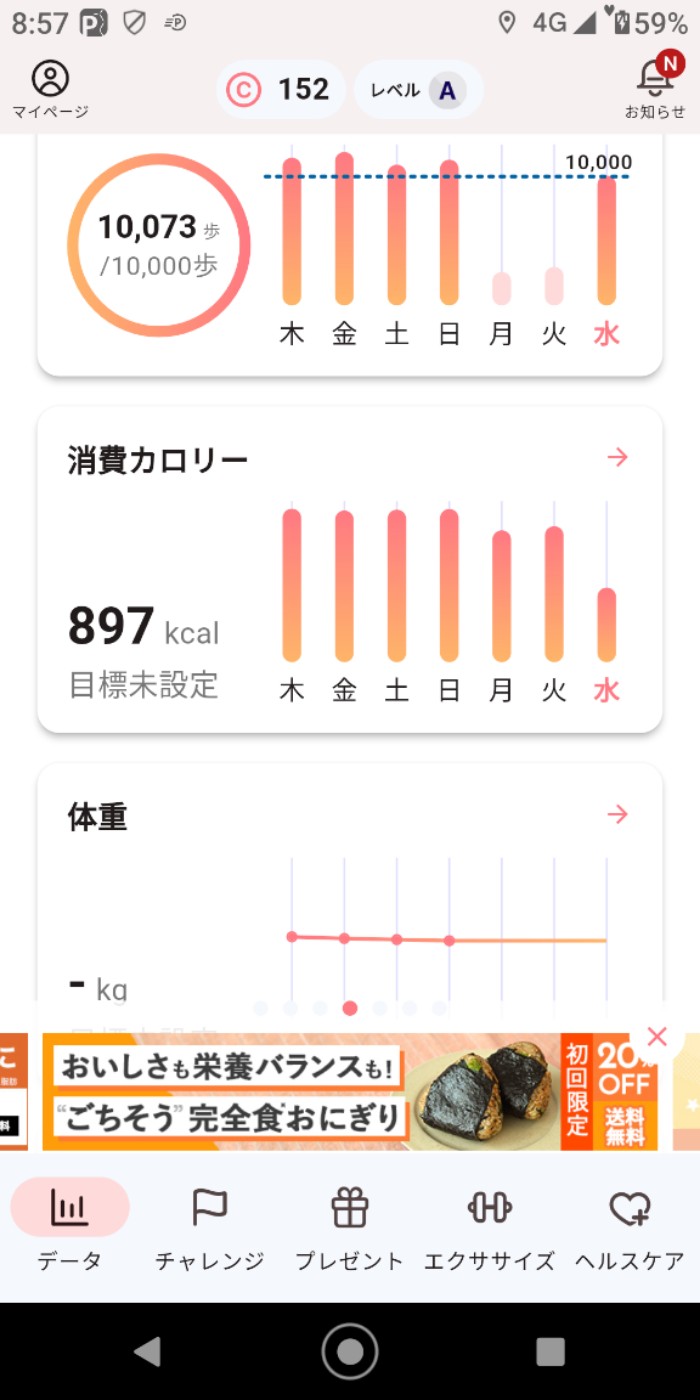
Task: Open the お知らせ notifications bell
Action: (x=655, y=88)
